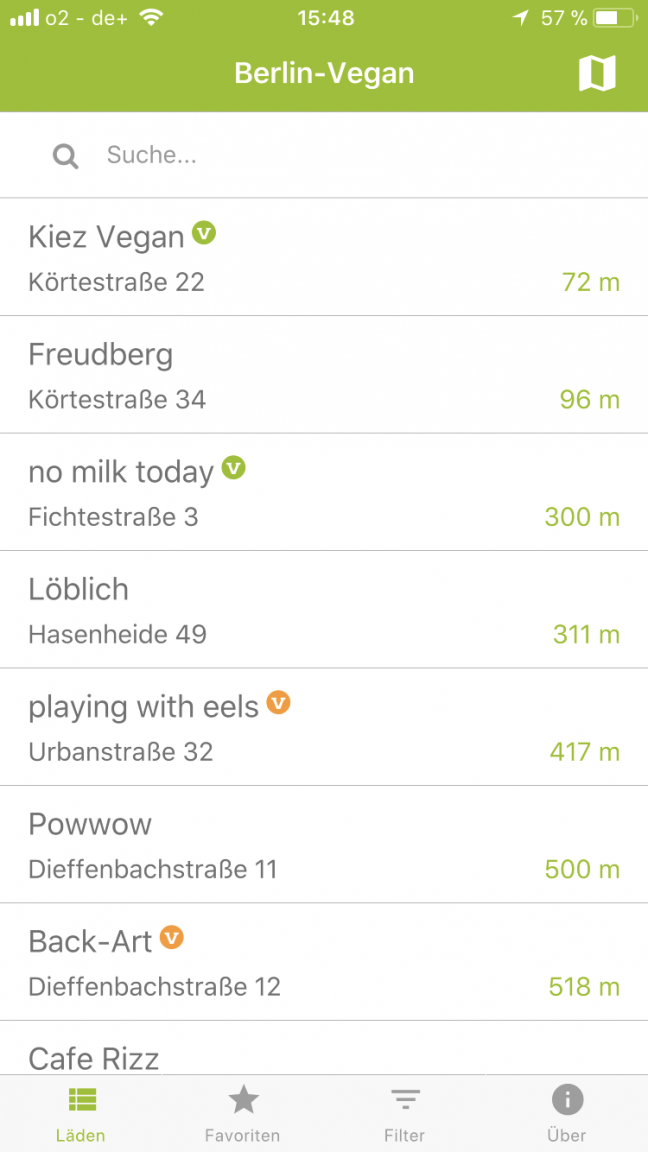Image resolution: width=648 pixels, height=1152 pixels.
Task: Open the Cafe Rizz listing
Action: [x=324, y=1053]
